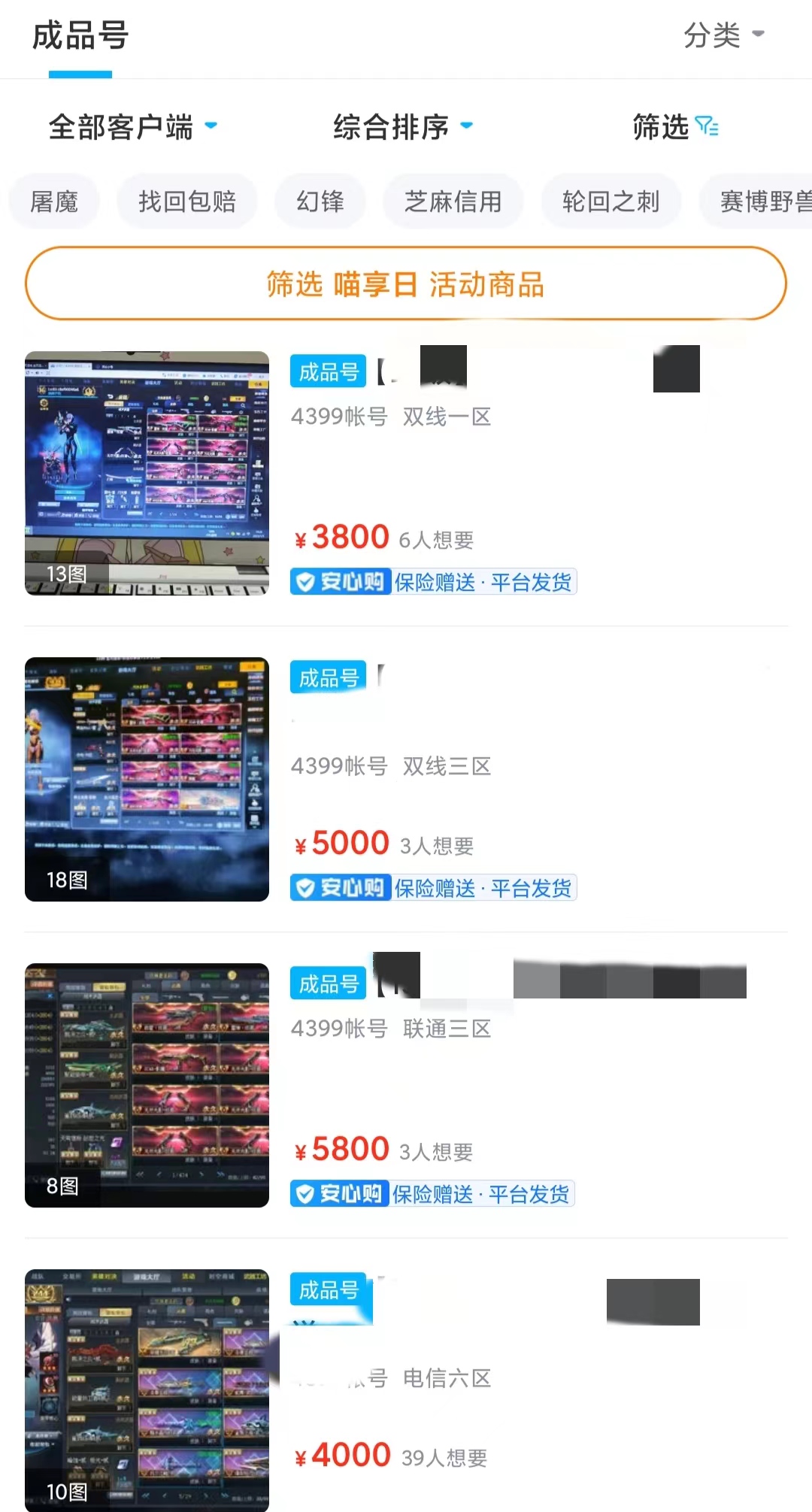Expand the 全部客户端 dropdown
The image size is (812, 1512).
[132, 127]
